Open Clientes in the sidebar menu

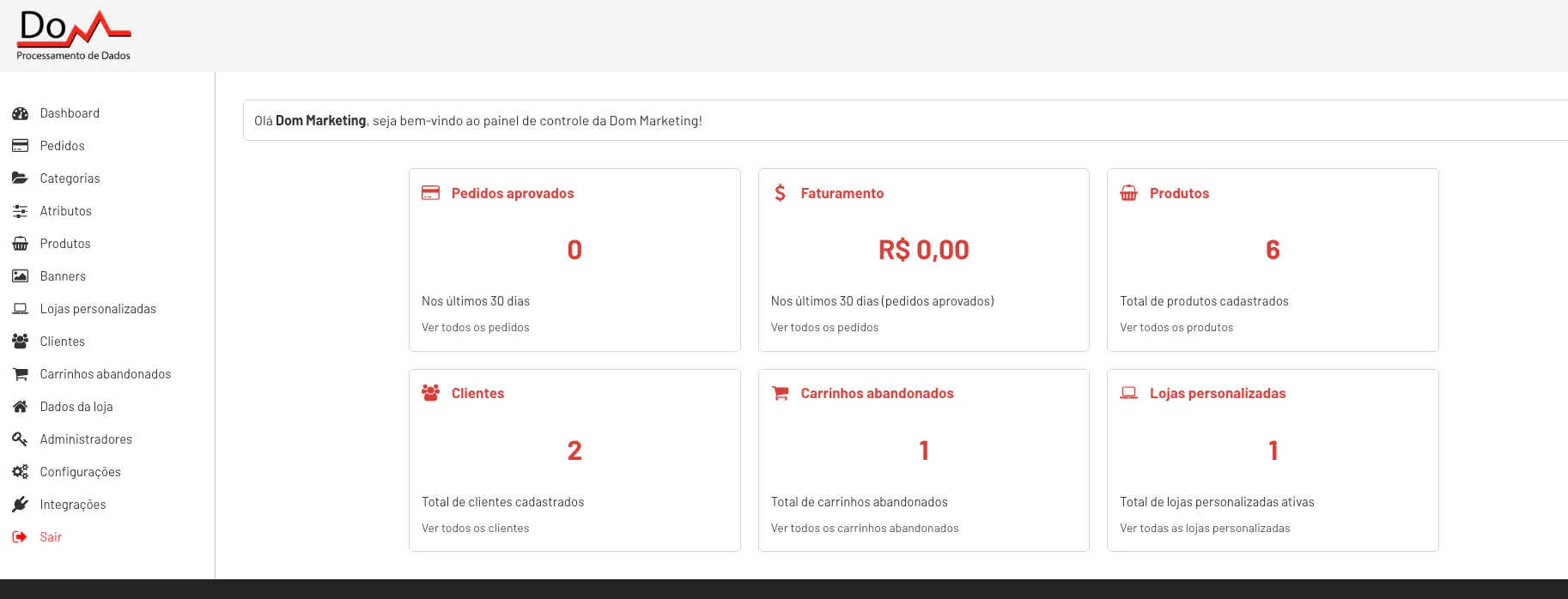pos(62,342)
